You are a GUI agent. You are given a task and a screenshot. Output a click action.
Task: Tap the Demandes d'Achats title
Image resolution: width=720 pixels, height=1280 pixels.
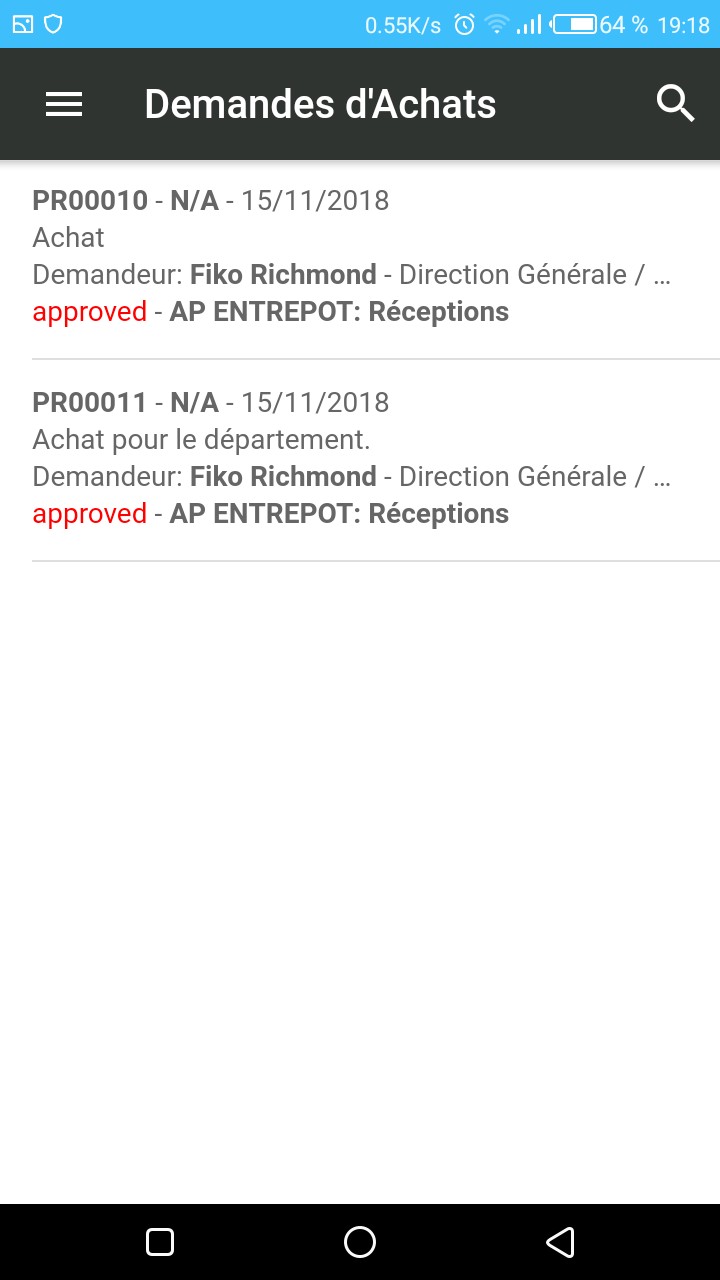click(x=320, y=102)
